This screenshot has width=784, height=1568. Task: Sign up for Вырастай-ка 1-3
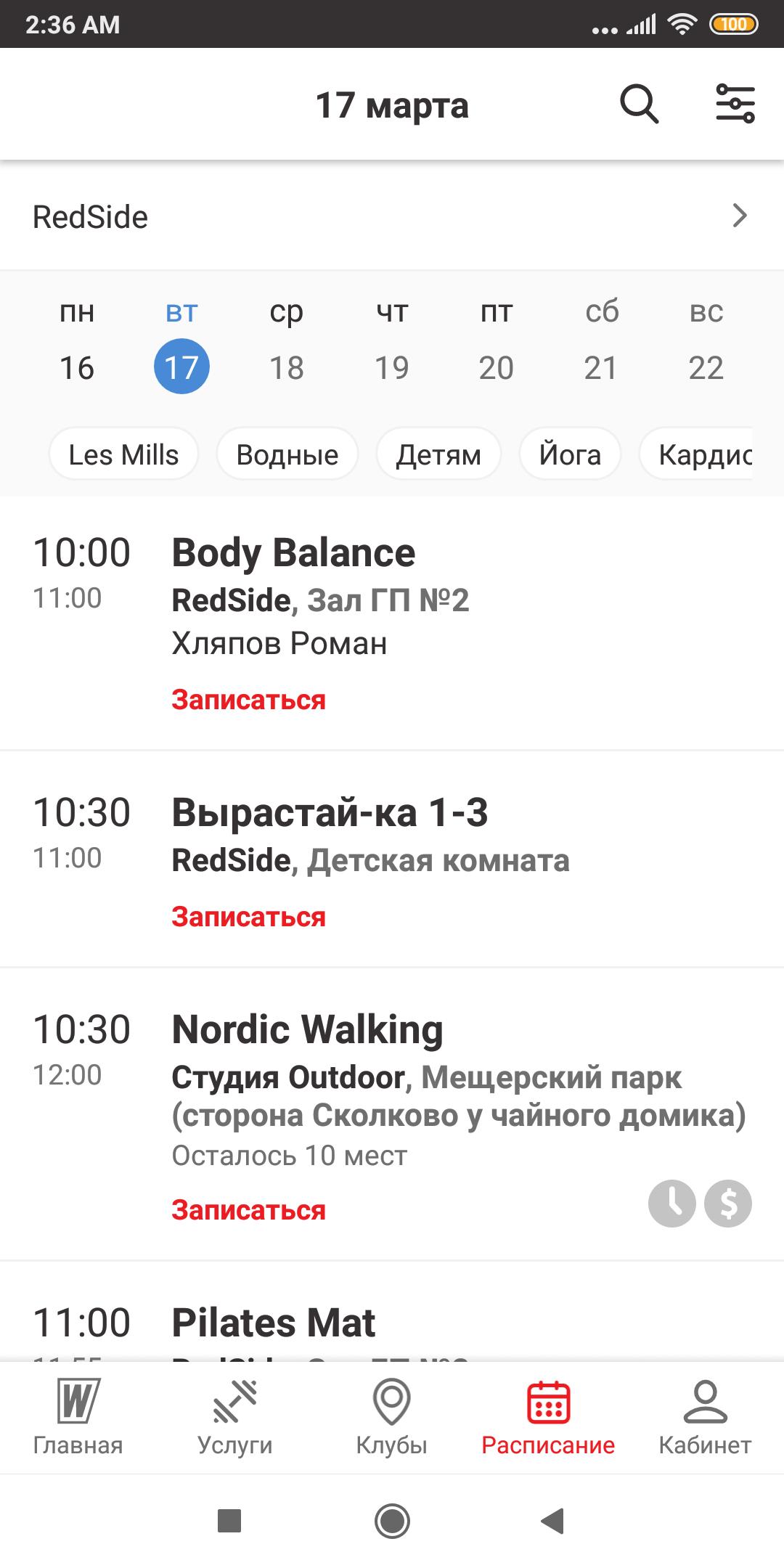(248, 917)
